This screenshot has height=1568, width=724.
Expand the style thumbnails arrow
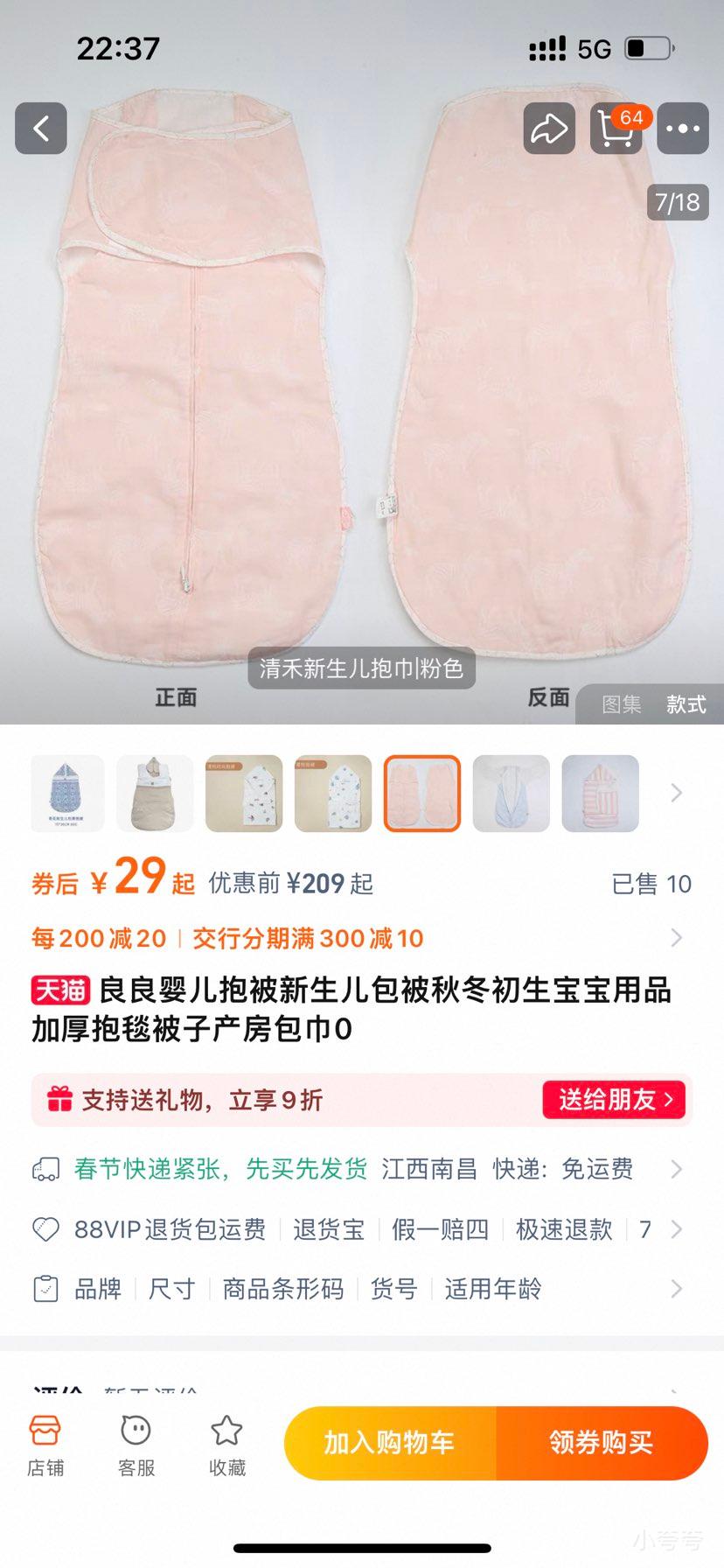(x=676, y=793)
